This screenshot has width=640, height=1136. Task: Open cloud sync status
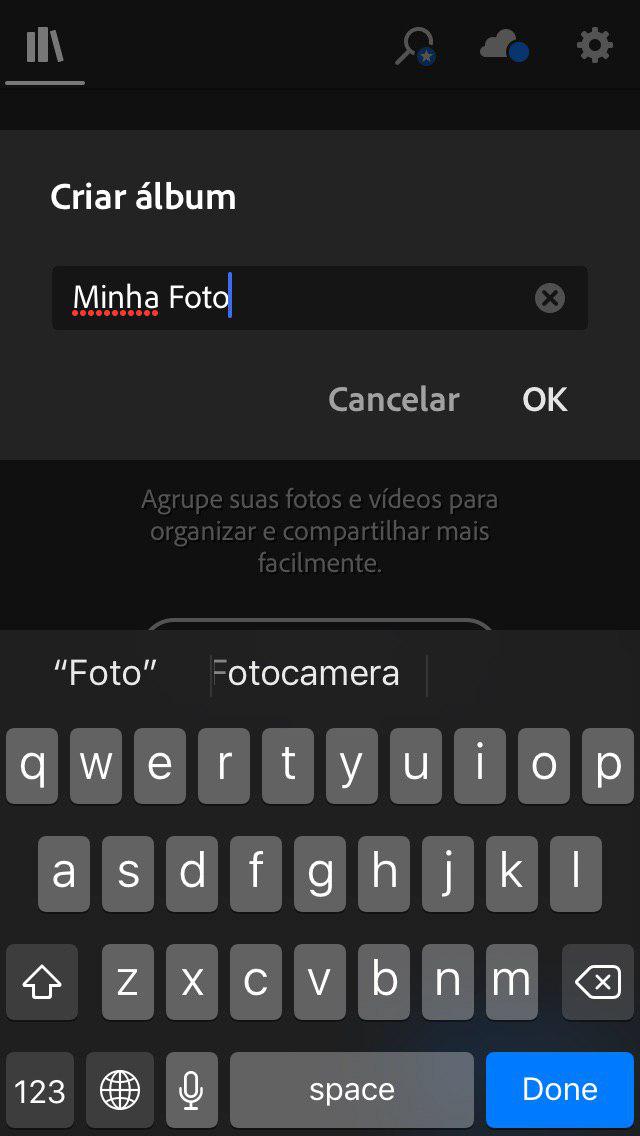point(503,46)
